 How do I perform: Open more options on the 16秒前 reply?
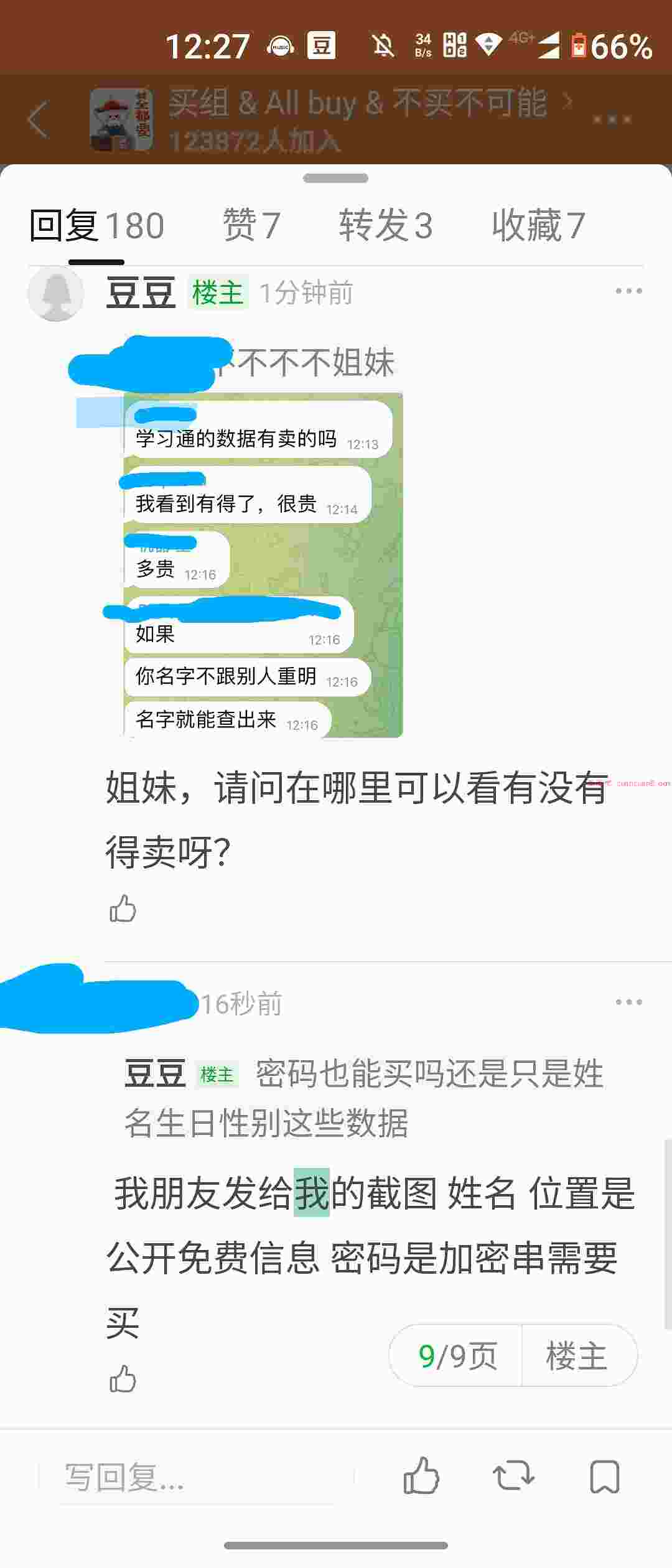628,1002
